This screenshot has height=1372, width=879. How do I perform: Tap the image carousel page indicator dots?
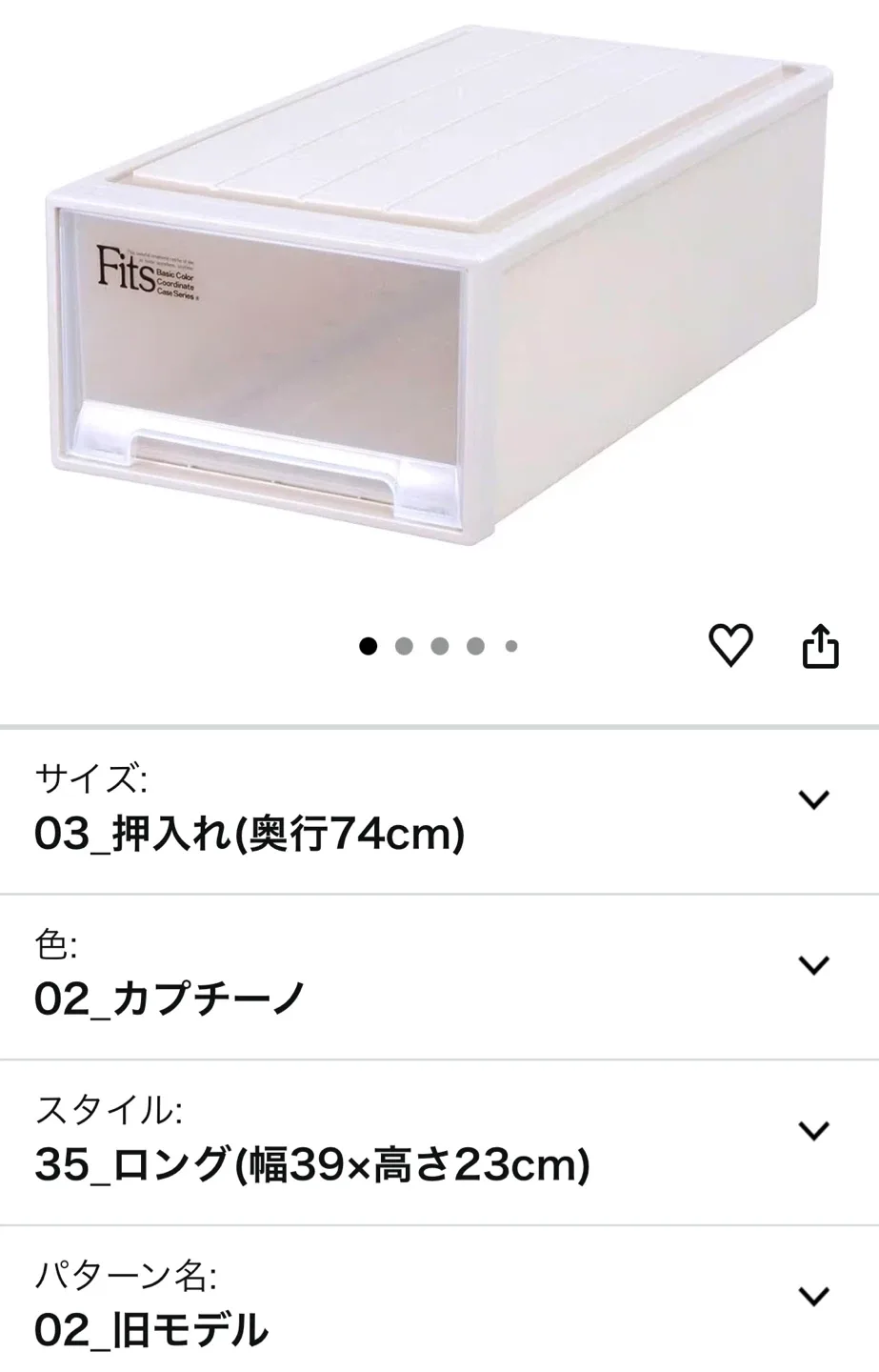pyautogui.click(x=439, y=647)
